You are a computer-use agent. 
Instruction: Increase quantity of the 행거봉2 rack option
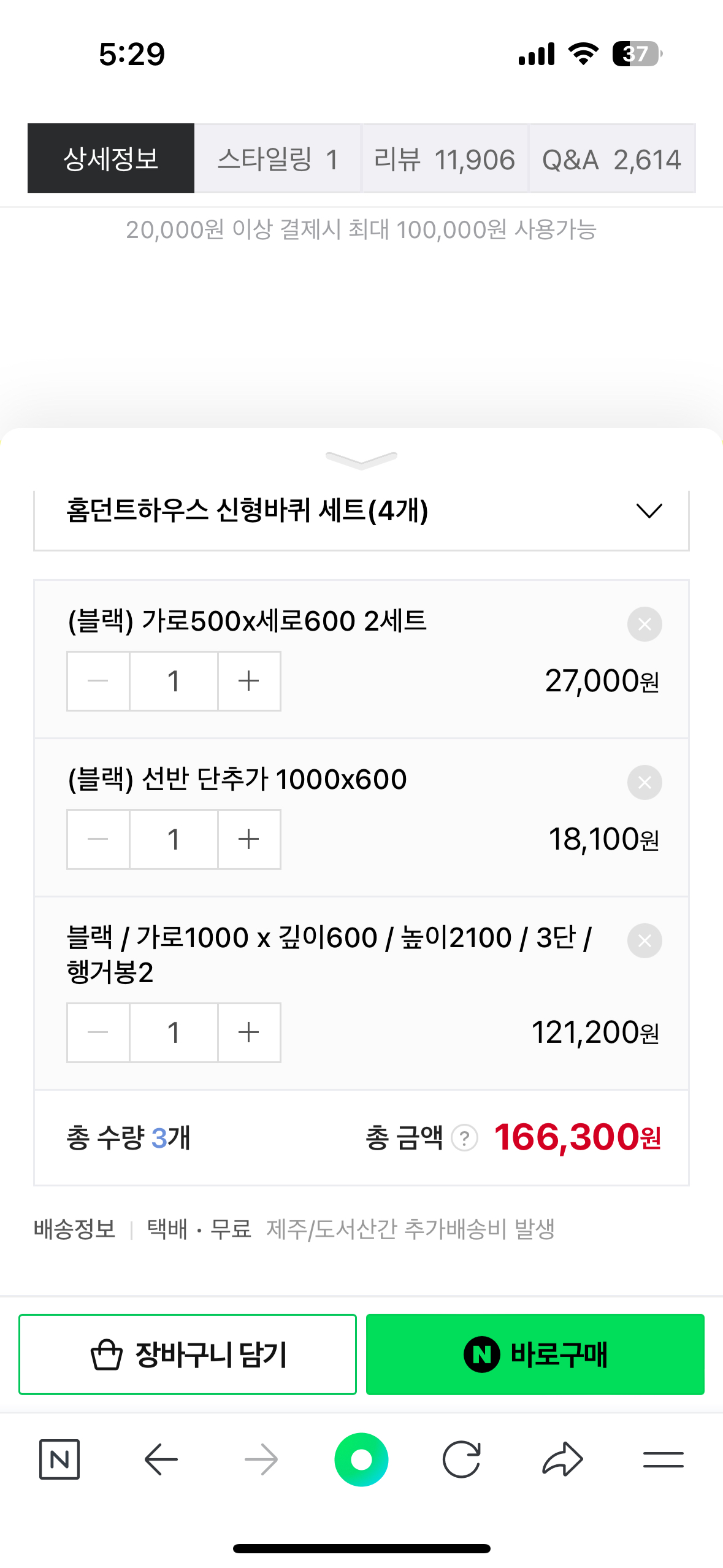tap(249, 1033)
